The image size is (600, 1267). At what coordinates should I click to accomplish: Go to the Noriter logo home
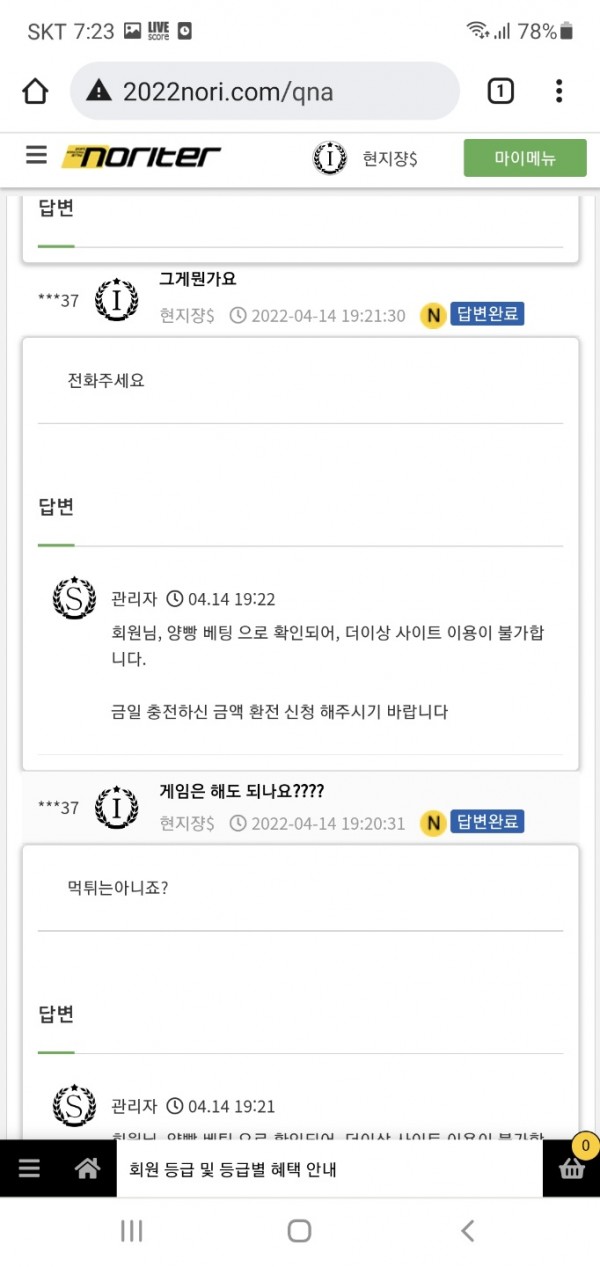141,157
